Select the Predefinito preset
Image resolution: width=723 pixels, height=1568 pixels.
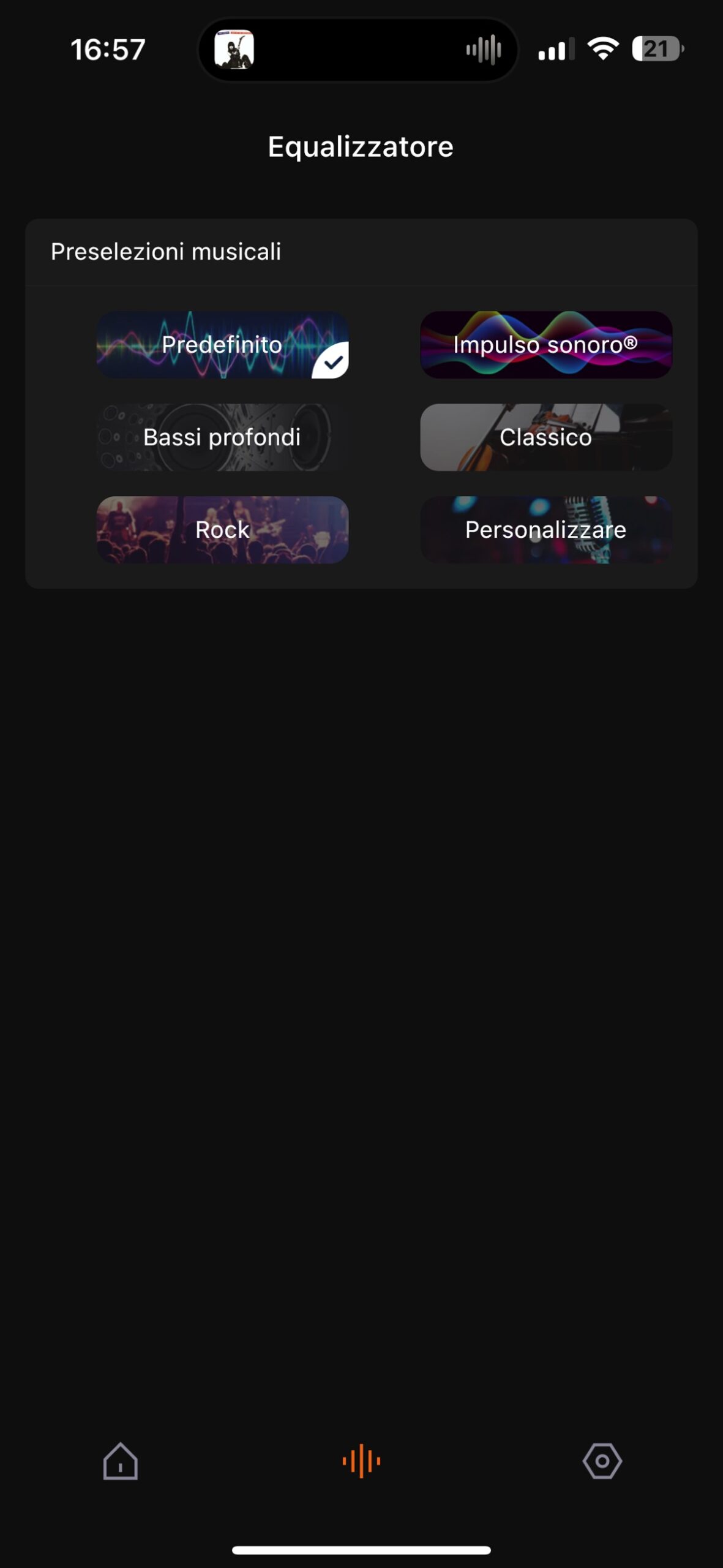click(222, 345)
